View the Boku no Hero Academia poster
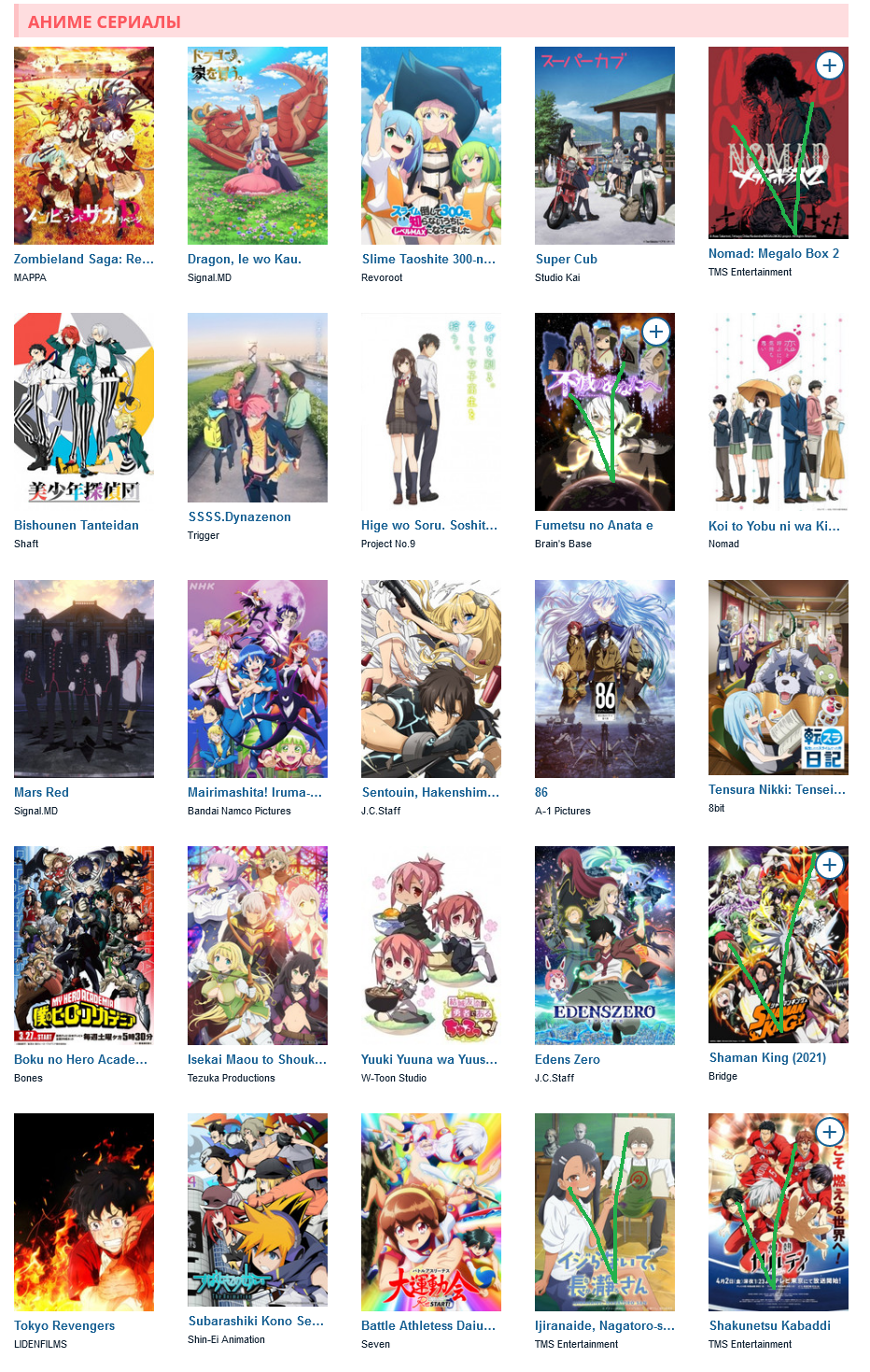This screenshot has width=870, height=1372. (x=84, y=945)
